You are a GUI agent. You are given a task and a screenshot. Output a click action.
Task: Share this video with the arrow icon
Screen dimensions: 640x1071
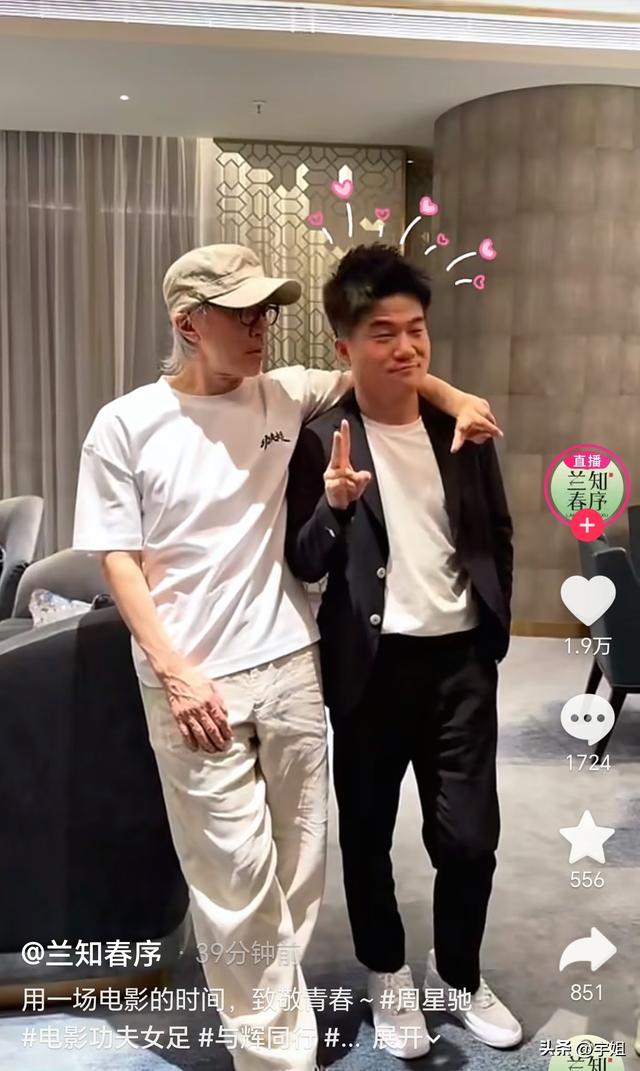pyautogui.click(x=587, y=950)
